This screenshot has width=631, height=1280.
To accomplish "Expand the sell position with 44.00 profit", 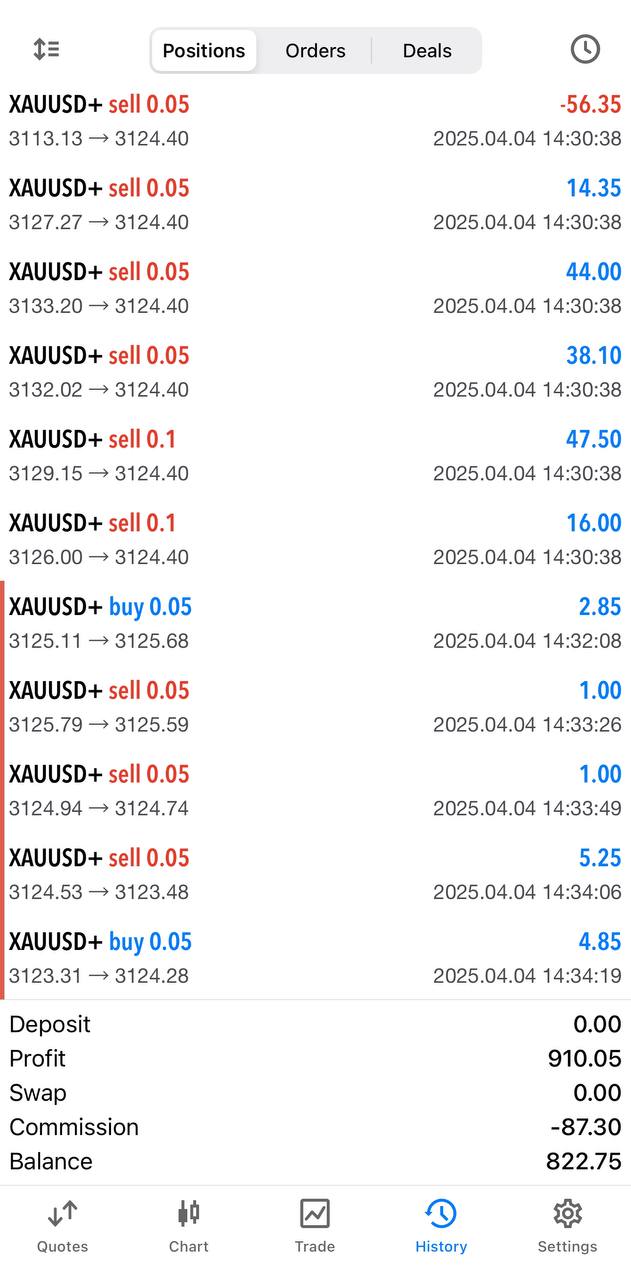I will point(315,288).
